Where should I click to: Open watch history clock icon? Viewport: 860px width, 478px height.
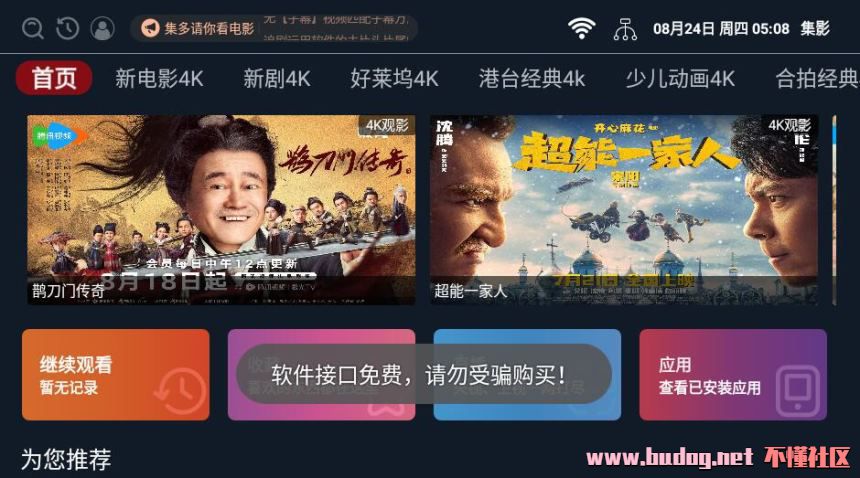pos(67,29)
